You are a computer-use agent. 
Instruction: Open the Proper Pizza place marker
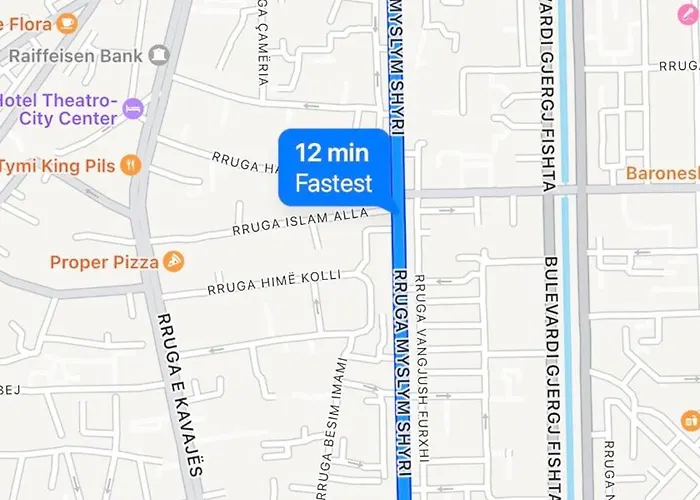pyautogui.click(x=175, y=262)
